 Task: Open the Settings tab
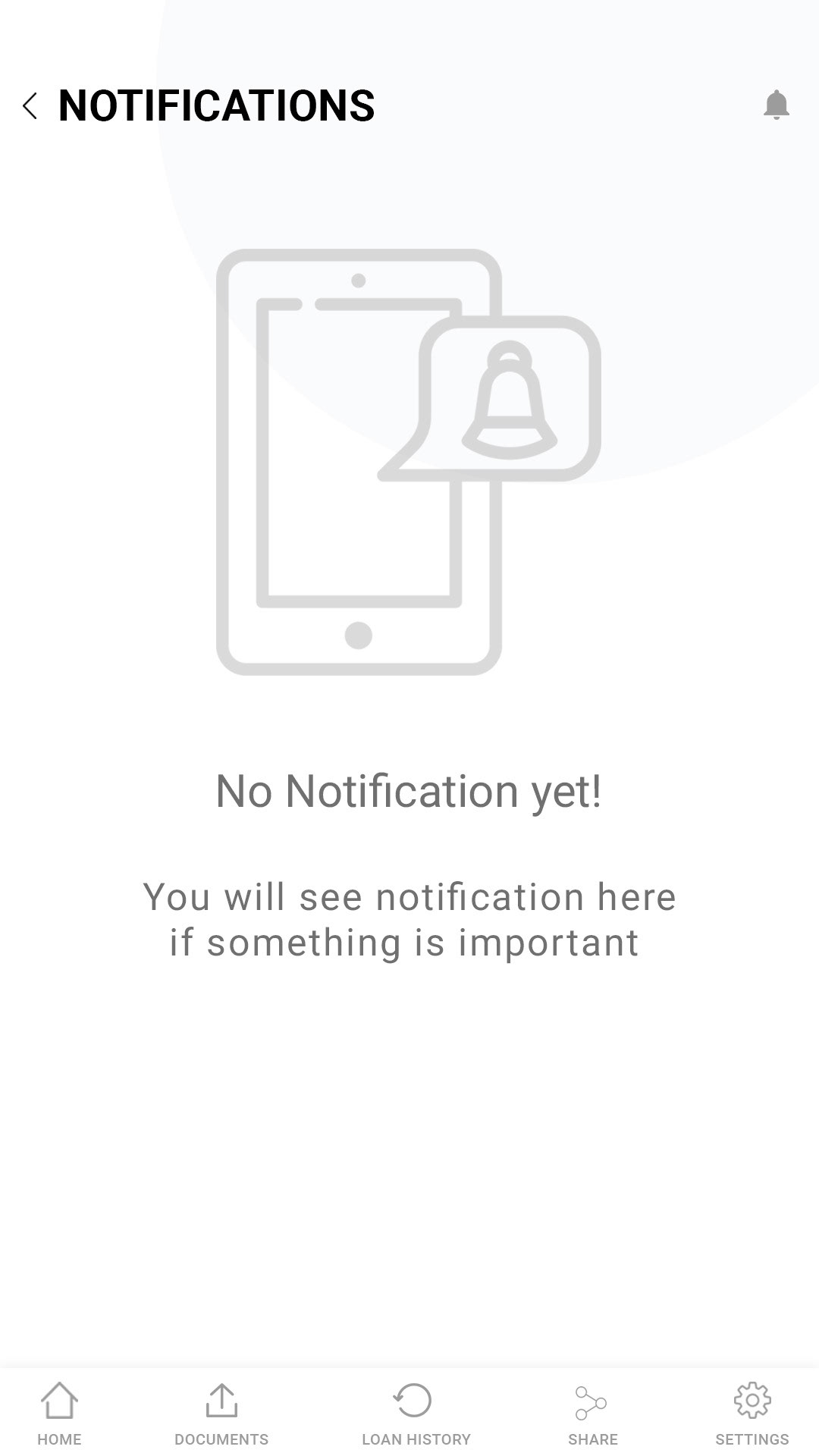[x=752, y=1414]
